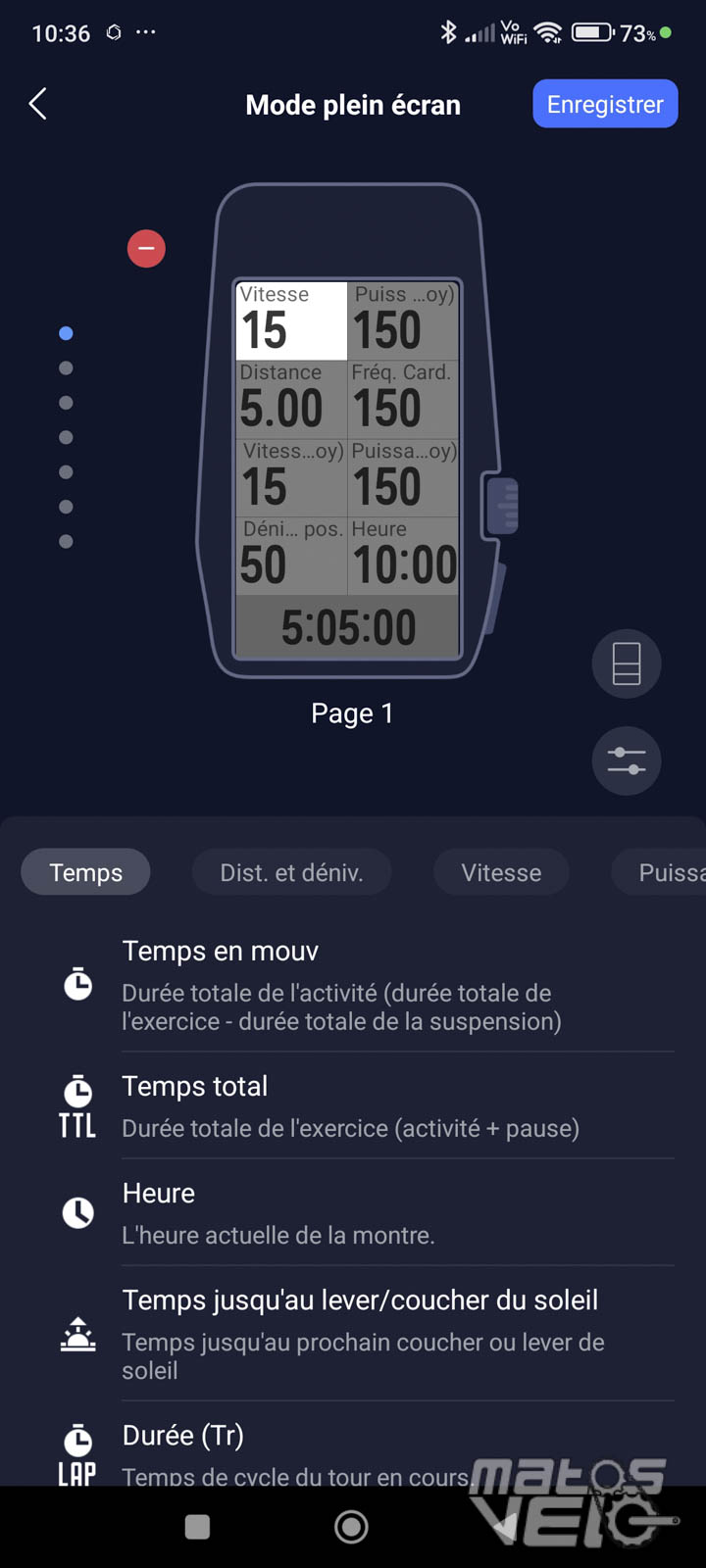This screenshot has width=706, height=1568.
Task: Switch to the Dist. et déniv. chip
Action: [x=291, y=872]
